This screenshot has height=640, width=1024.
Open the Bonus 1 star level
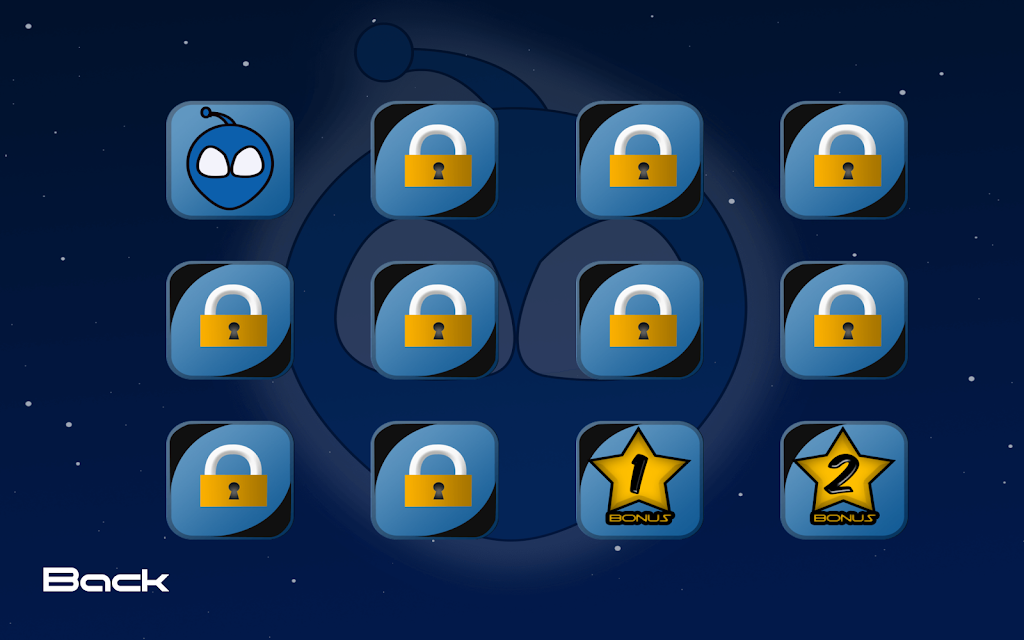pyautogui.click(x=639, y=479)
